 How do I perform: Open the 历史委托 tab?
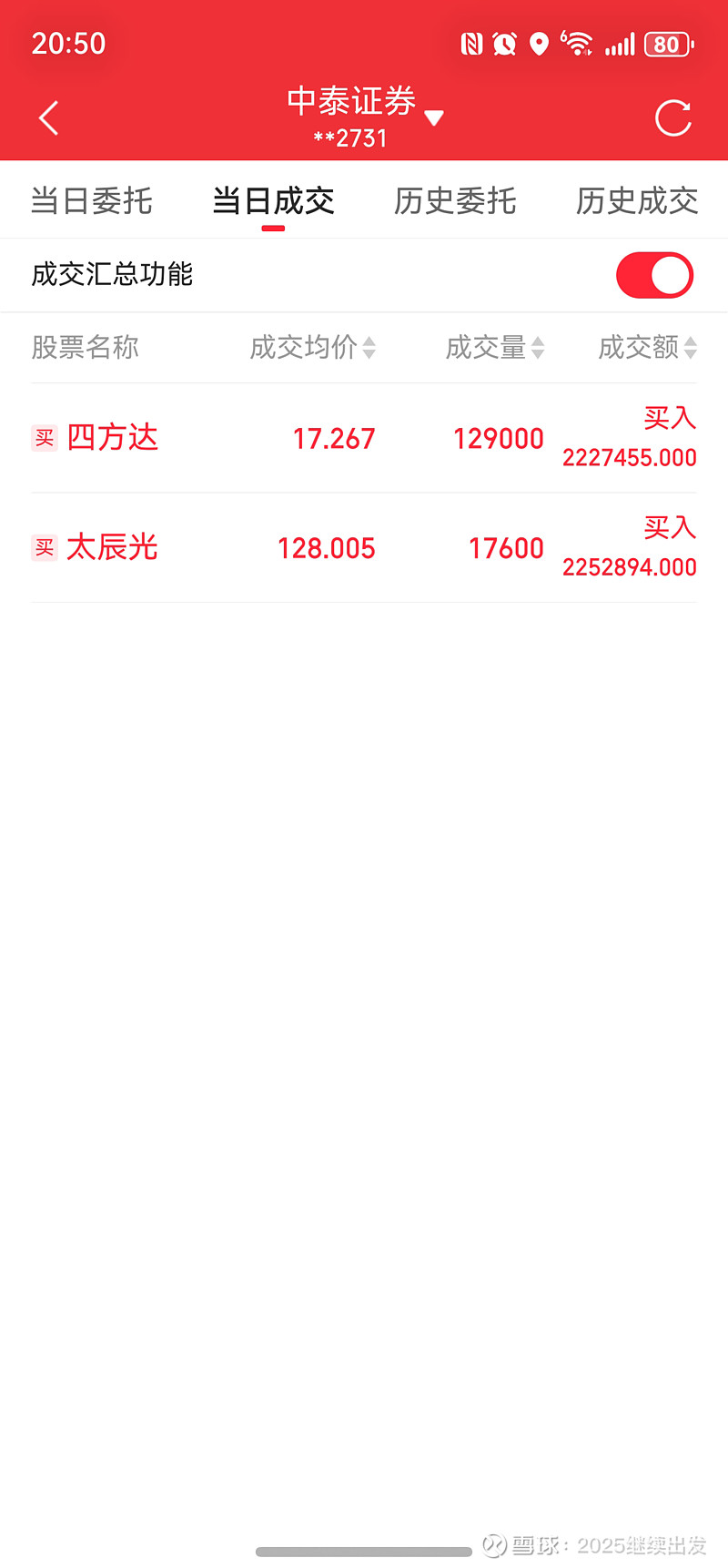[x=455, y=201]
